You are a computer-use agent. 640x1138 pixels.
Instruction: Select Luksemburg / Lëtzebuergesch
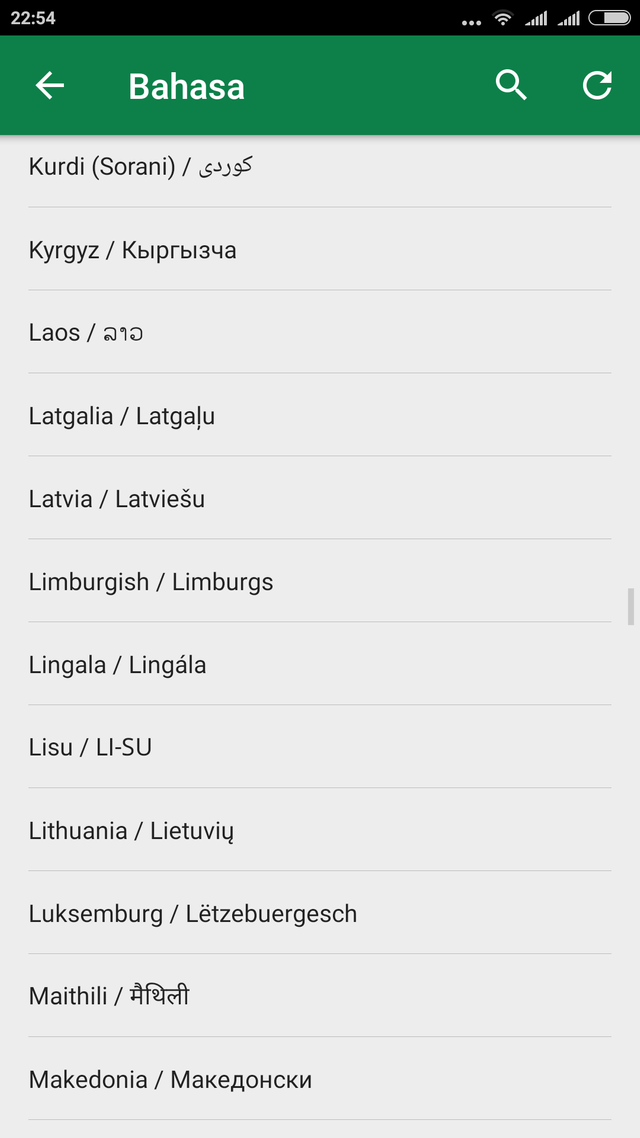coord(193,914)
